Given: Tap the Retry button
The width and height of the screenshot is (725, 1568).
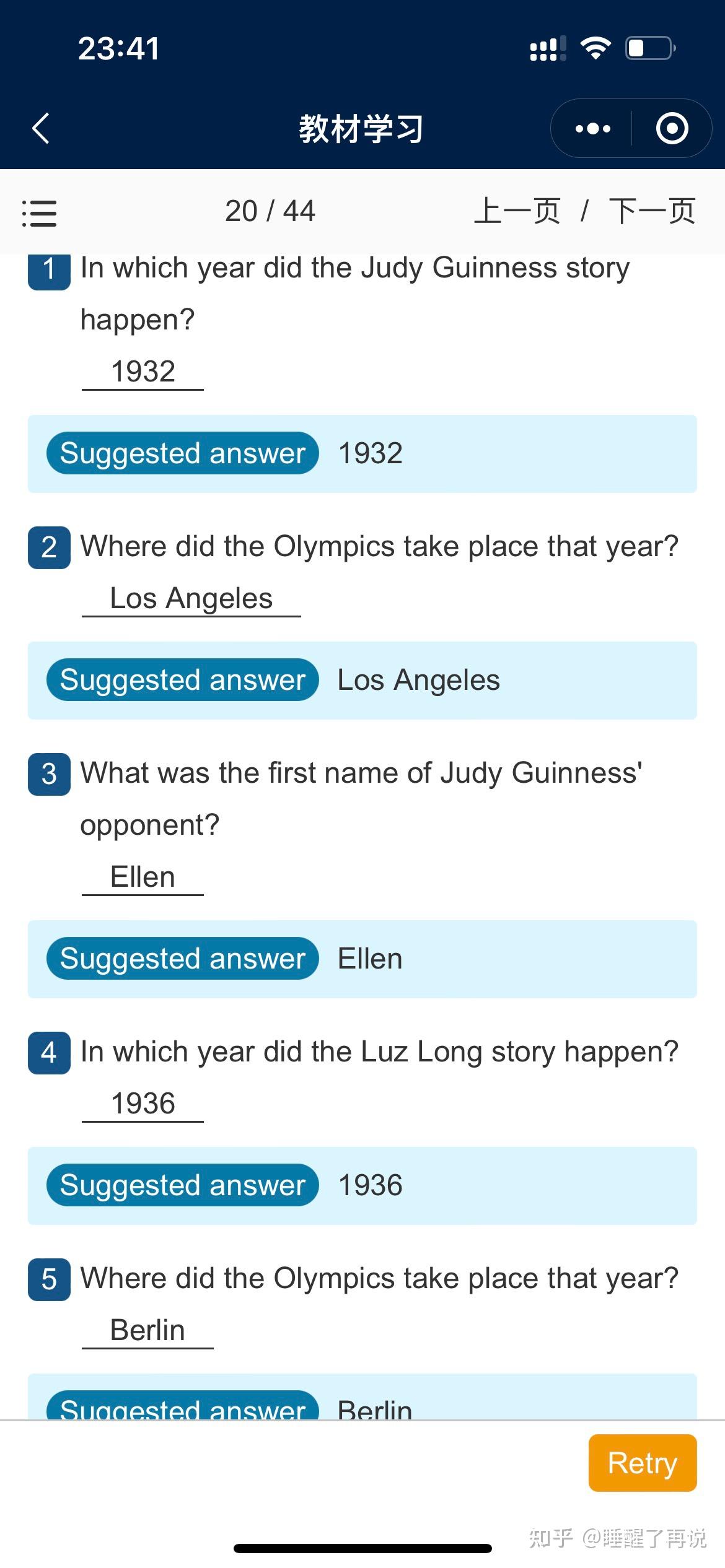Looking at the screenshot, I should click(x=643, y=1463).
